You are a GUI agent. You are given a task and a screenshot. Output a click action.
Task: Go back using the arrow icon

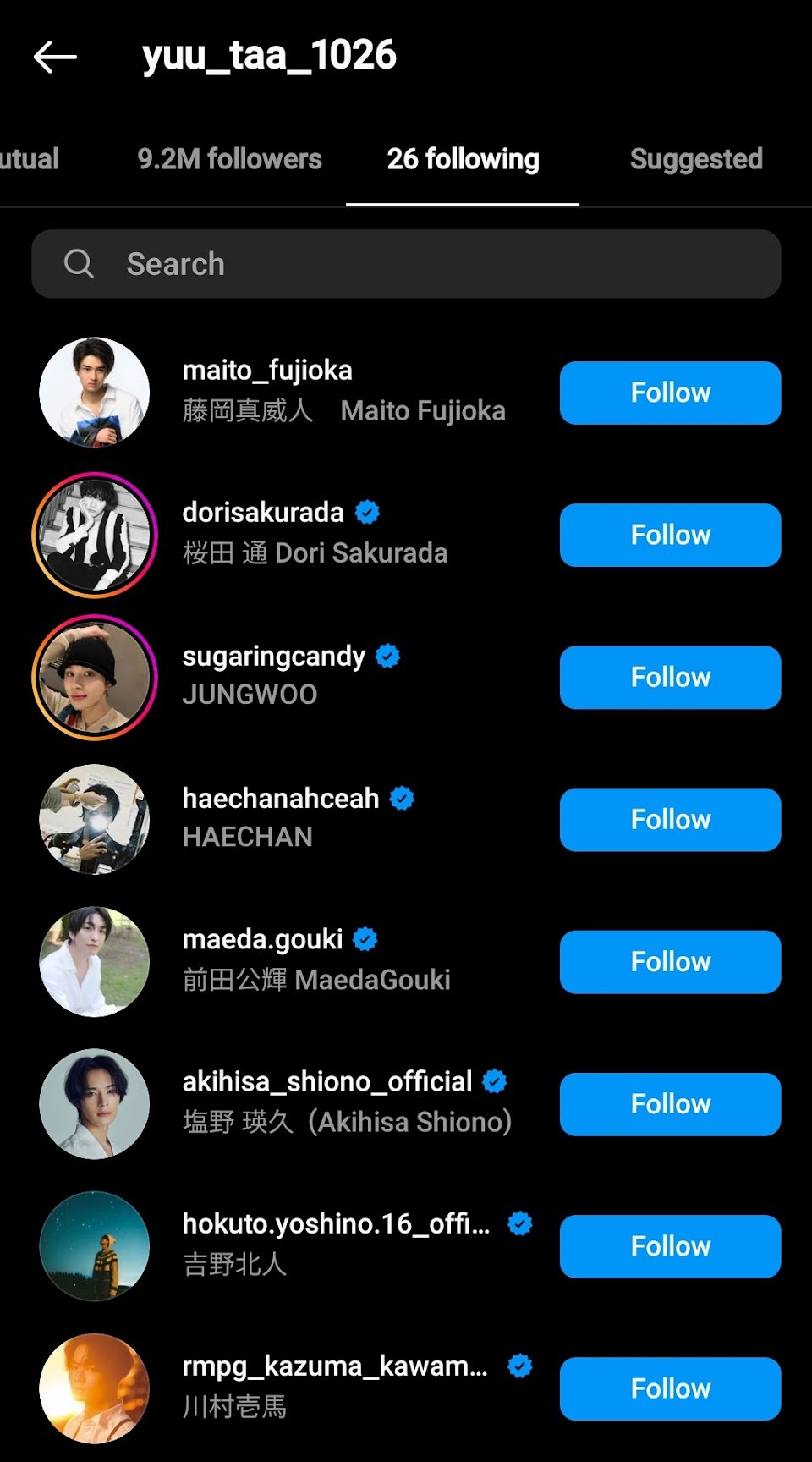(55, 57)
